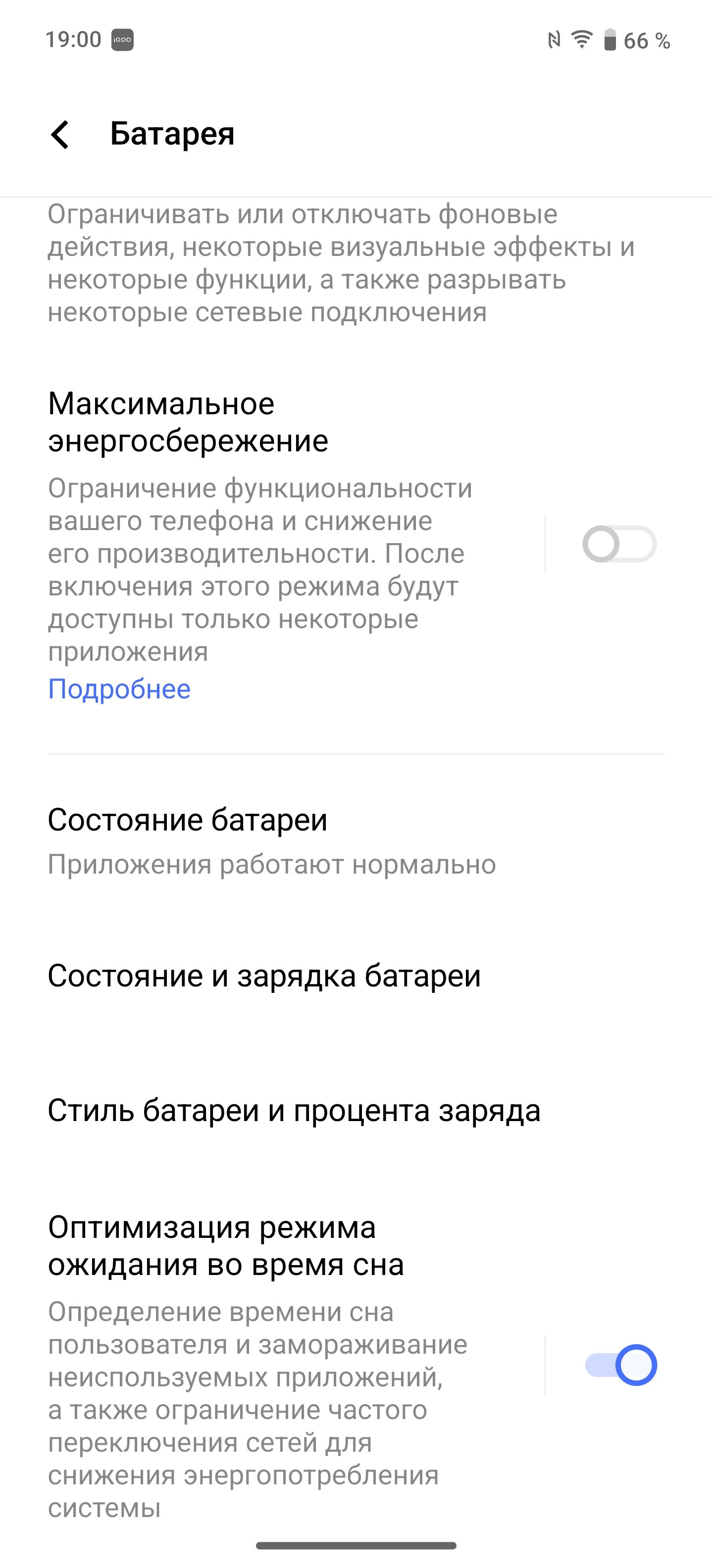Open the Подробнее link
713x1568 pixels.
119,689
